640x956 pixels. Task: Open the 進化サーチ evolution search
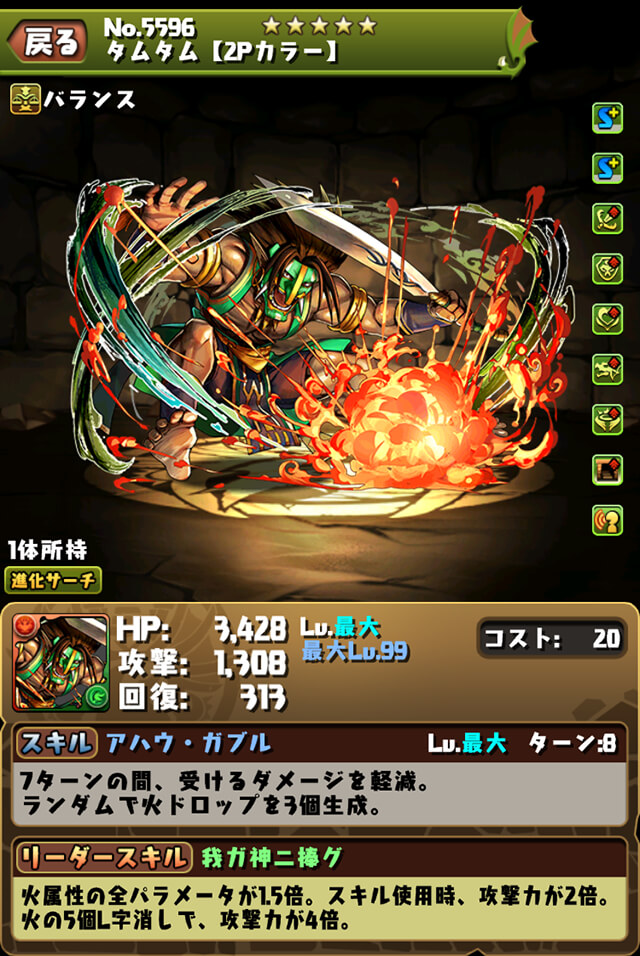55,581
